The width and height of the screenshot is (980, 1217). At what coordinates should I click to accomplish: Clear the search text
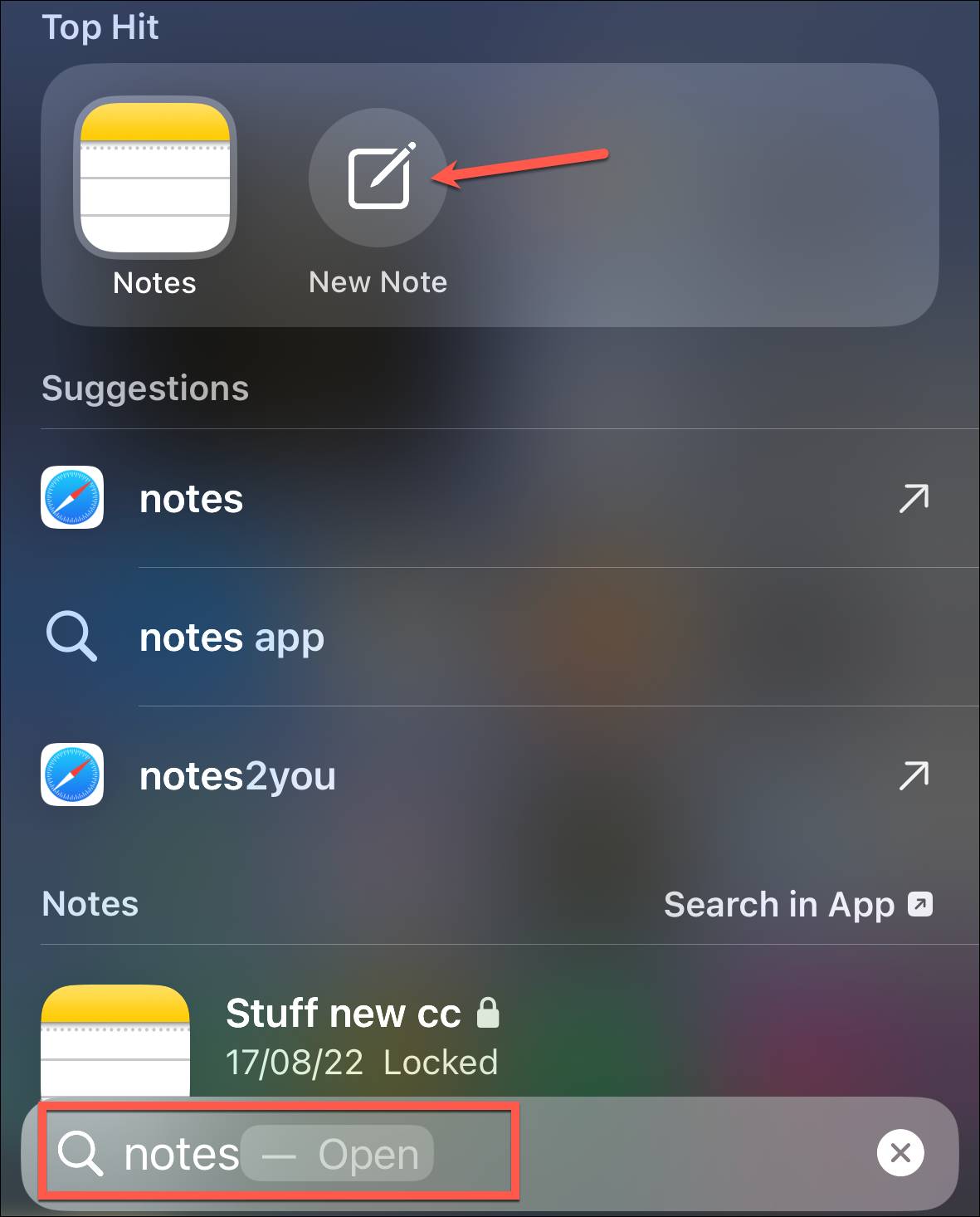pyautogui.click(x=900, y=1153)
